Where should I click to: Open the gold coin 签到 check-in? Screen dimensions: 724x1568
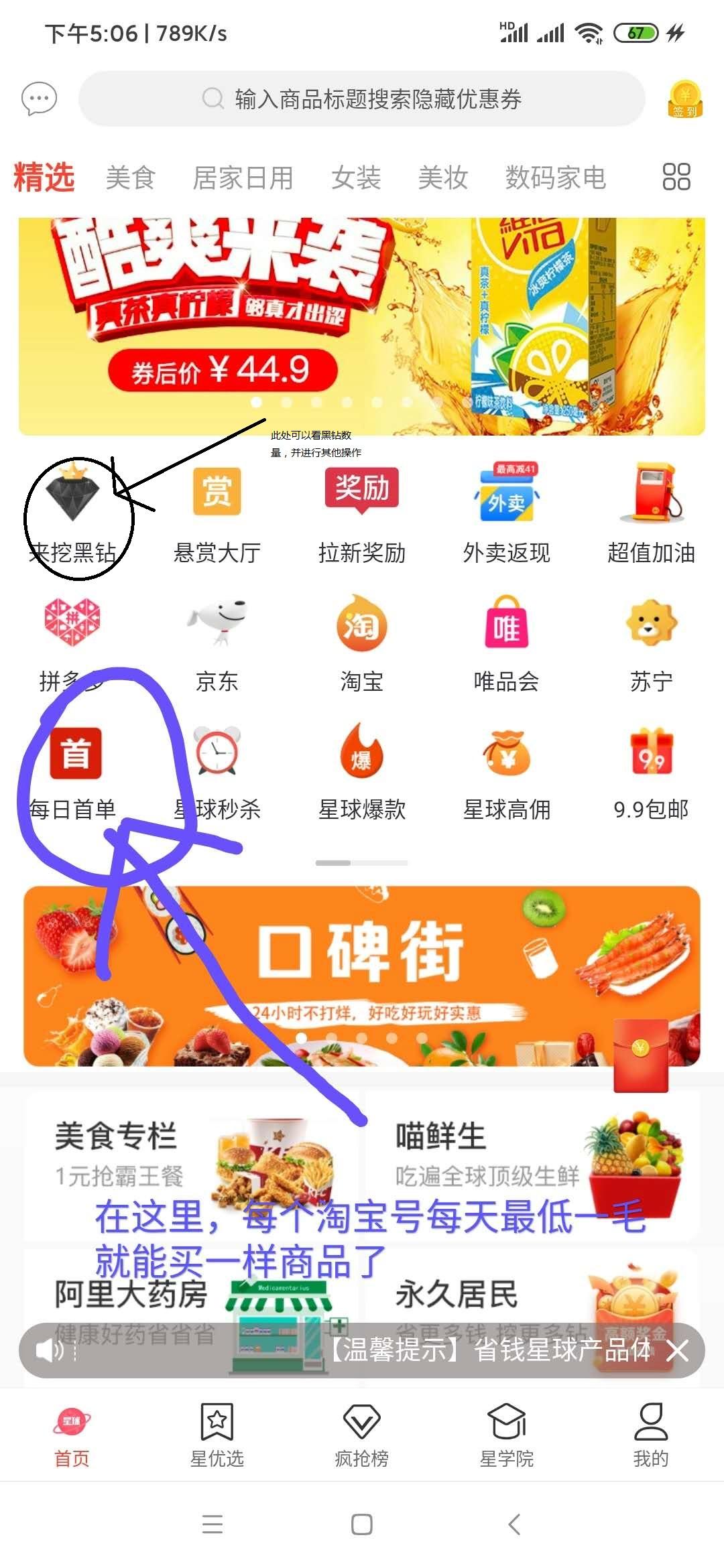pos(684,99)
